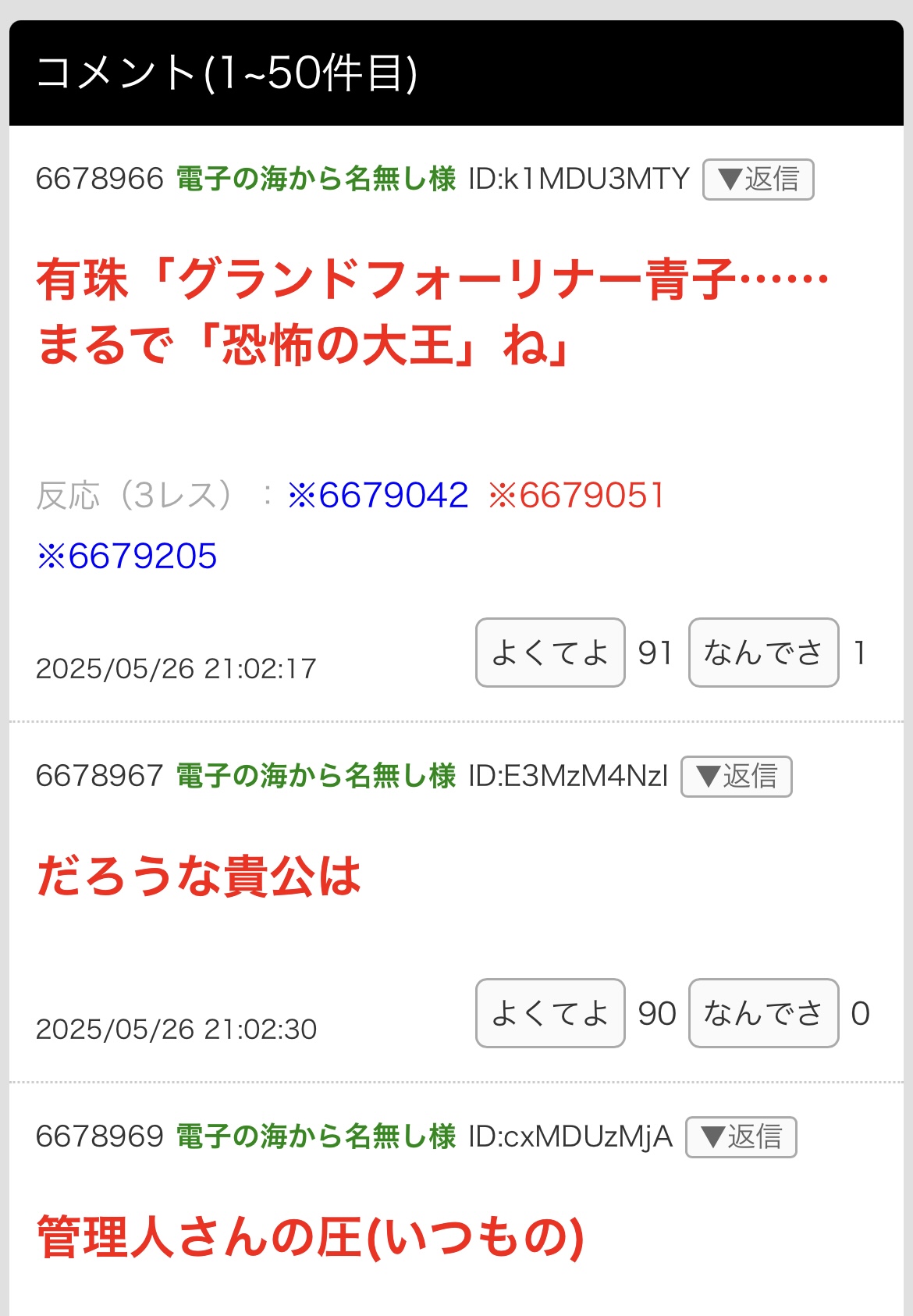
Task: Reply to comment 6678969 via 返信
Action: [741, 1137]
